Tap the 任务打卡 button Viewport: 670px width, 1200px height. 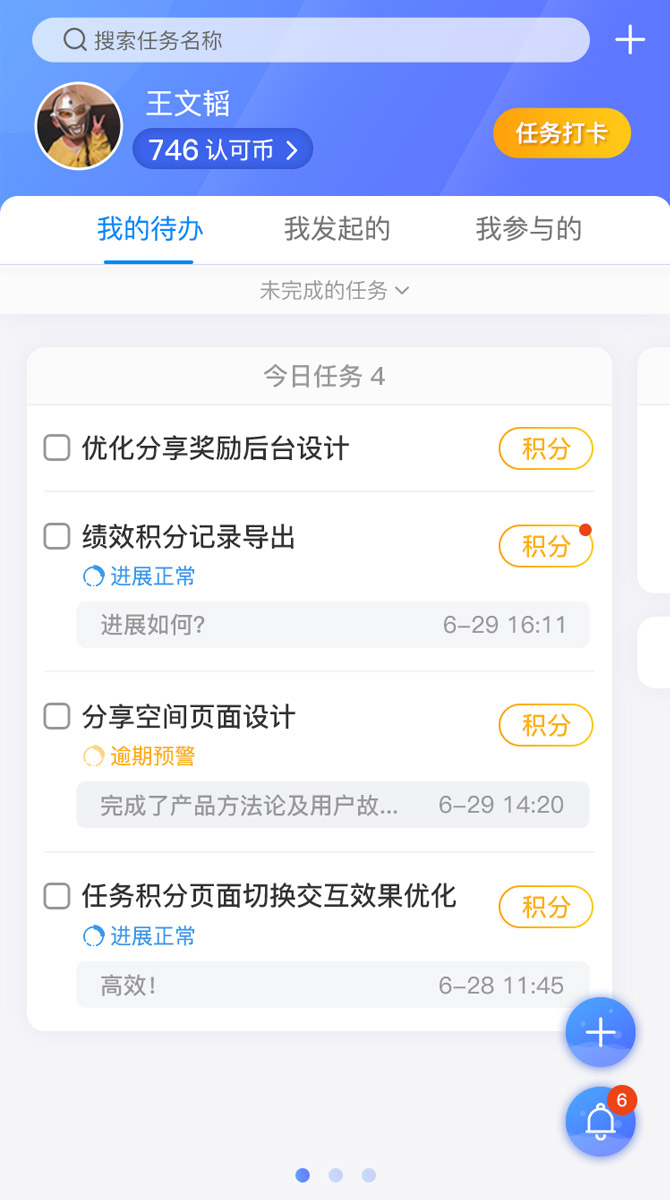562,133
